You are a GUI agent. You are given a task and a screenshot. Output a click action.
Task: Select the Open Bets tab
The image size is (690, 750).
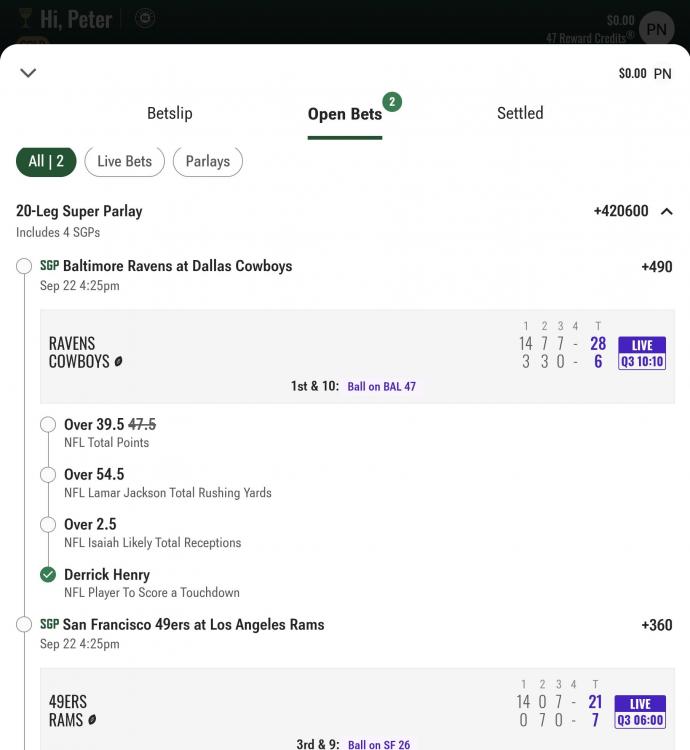tap(345, 114)
